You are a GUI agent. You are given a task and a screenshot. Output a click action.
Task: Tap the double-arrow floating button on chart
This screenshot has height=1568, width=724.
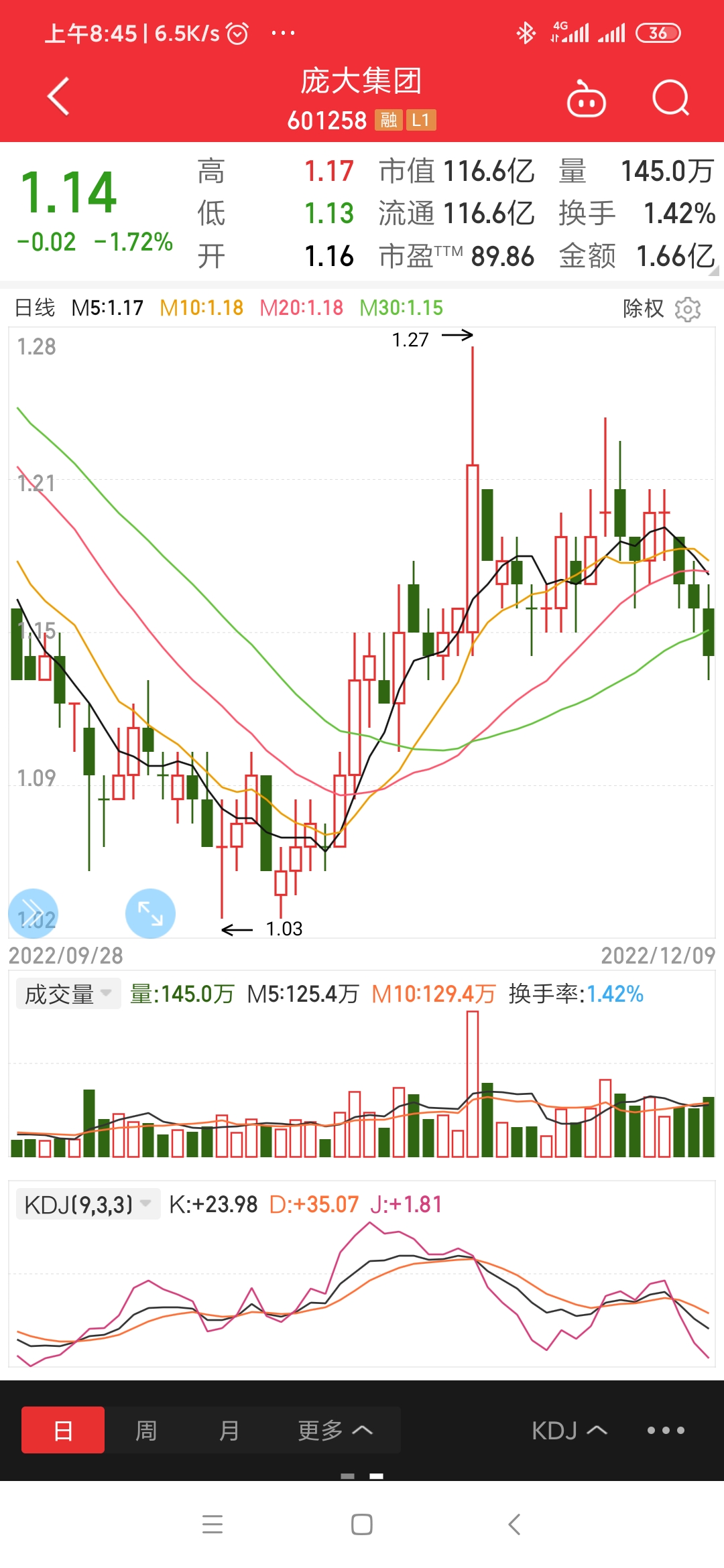click(x=33, y=913)
